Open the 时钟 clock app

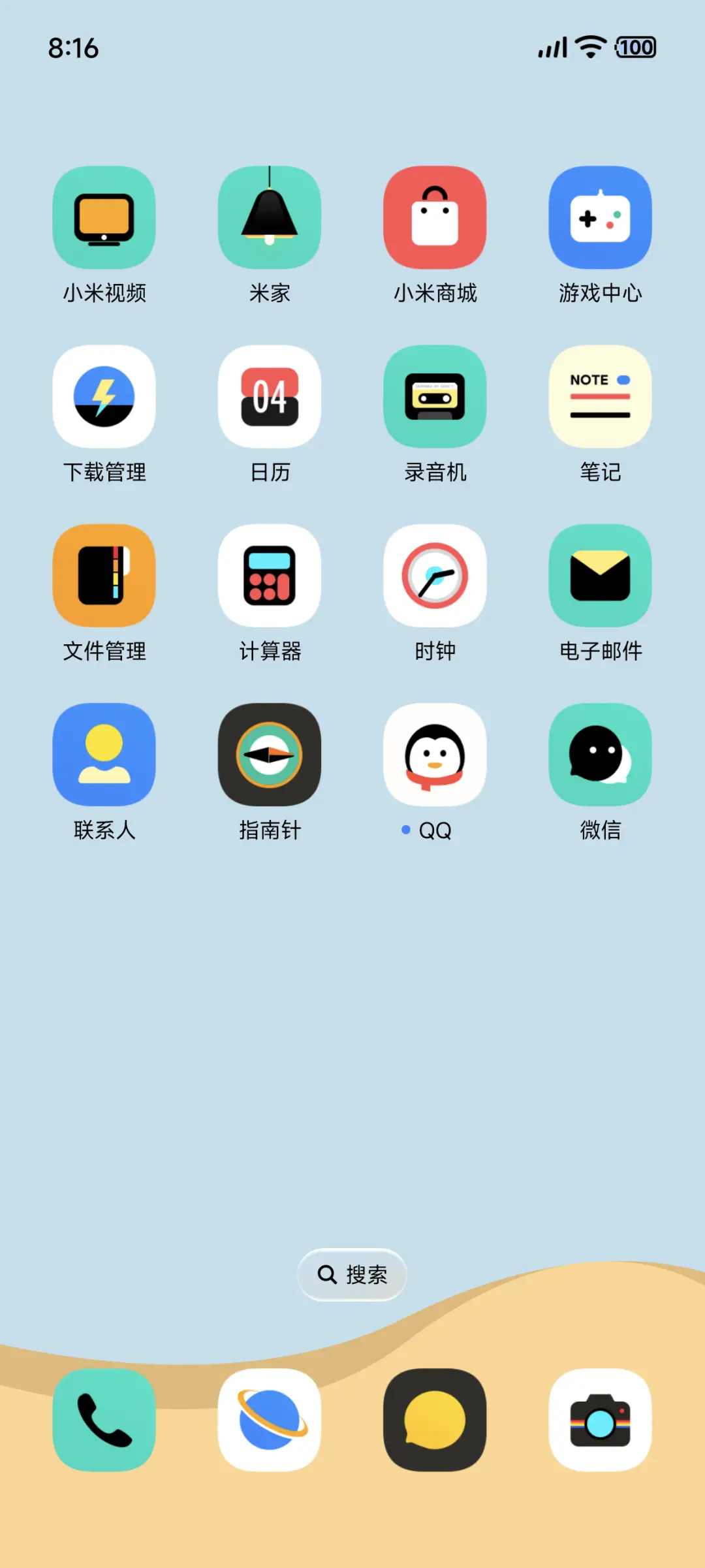tap(435, 575)
